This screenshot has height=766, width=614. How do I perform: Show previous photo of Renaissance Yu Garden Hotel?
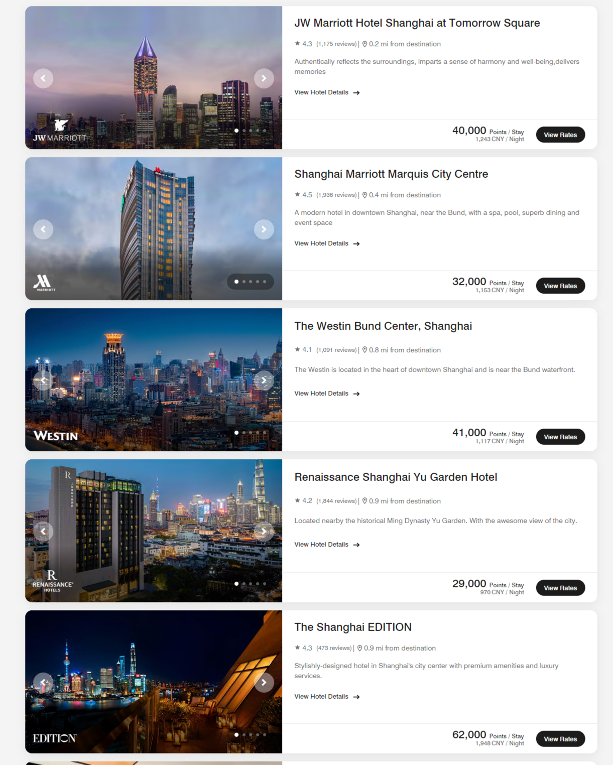pos(43,531)
